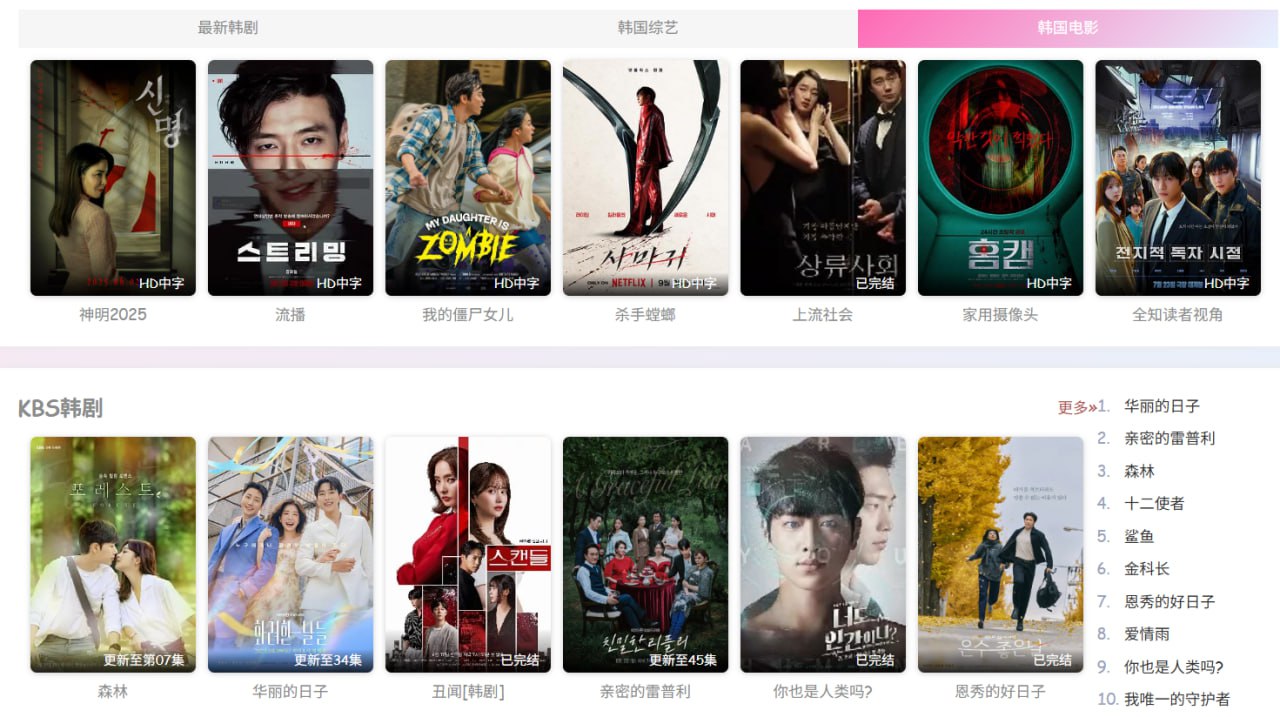Open the movie 家用摄像头
1280x717 pixels.
click(1000, 178)
